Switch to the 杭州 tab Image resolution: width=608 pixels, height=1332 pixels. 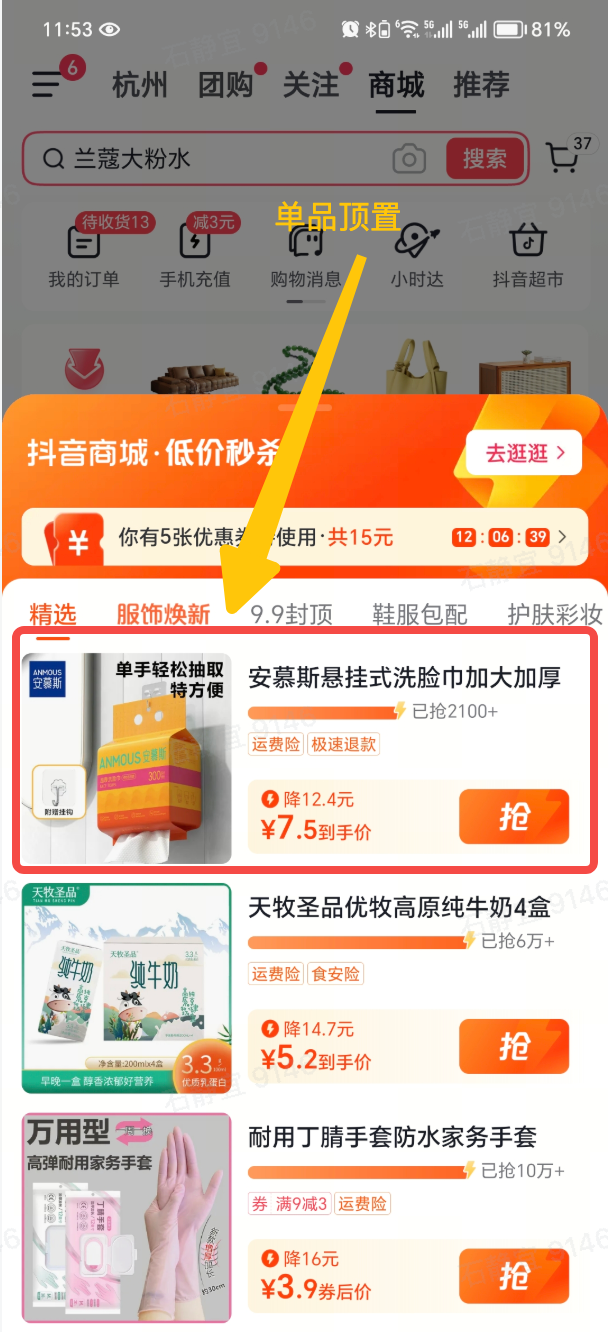(139, 86)
